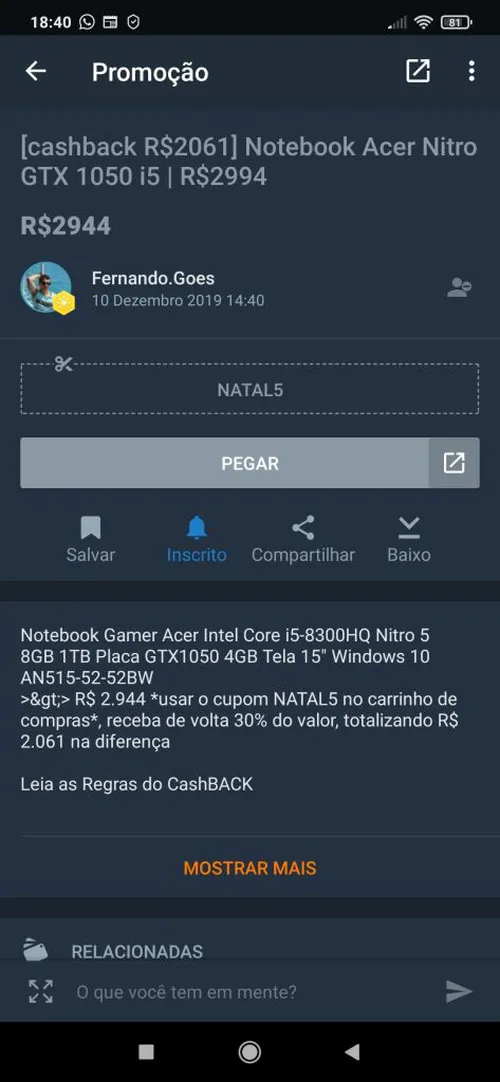Tap the system home button
This screenshot has width=500, height=1082.
coord(250,1052)
